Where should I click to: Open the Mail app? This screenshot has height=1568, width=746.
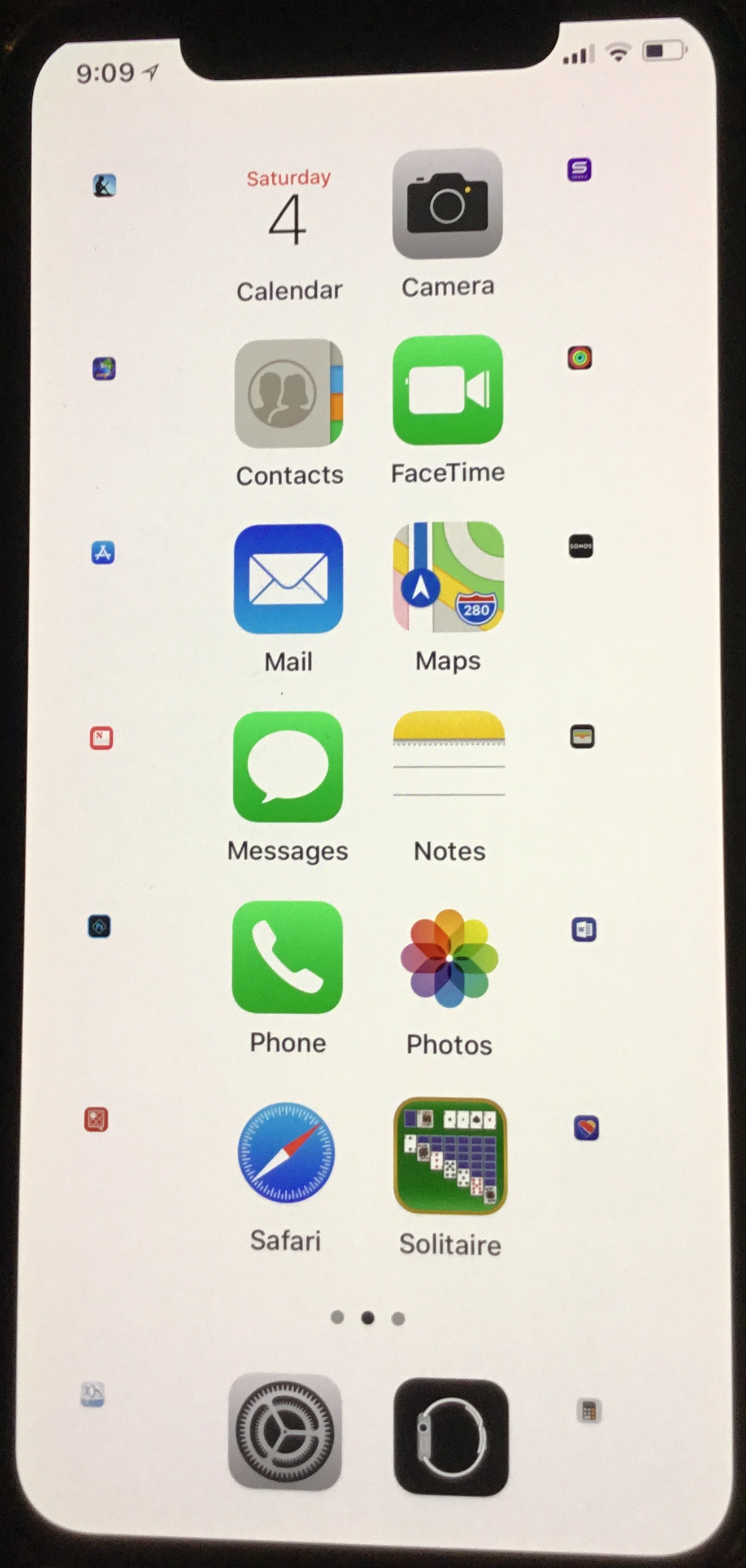[289, 579]
